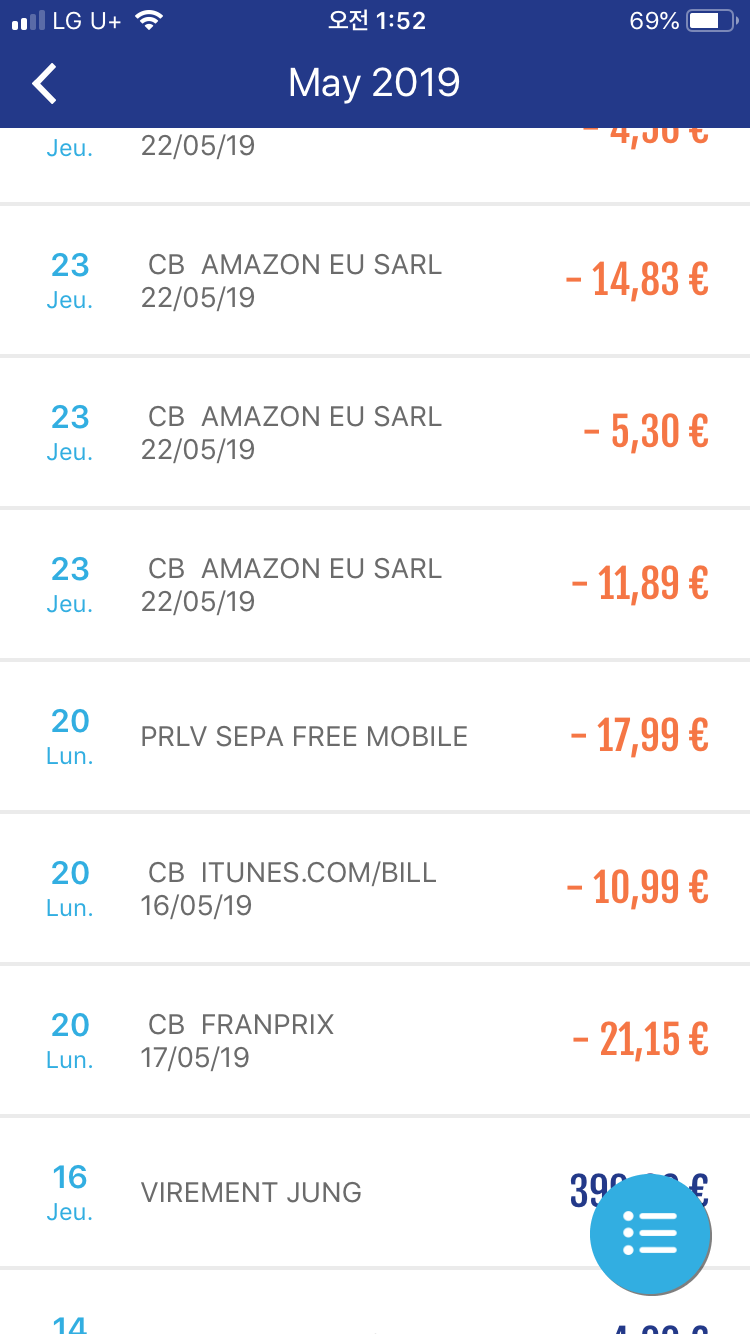Select the Amazon transaction of 11,89 €
The height and width of the screenshot is (1334, 750).
[x=375, y=585]
